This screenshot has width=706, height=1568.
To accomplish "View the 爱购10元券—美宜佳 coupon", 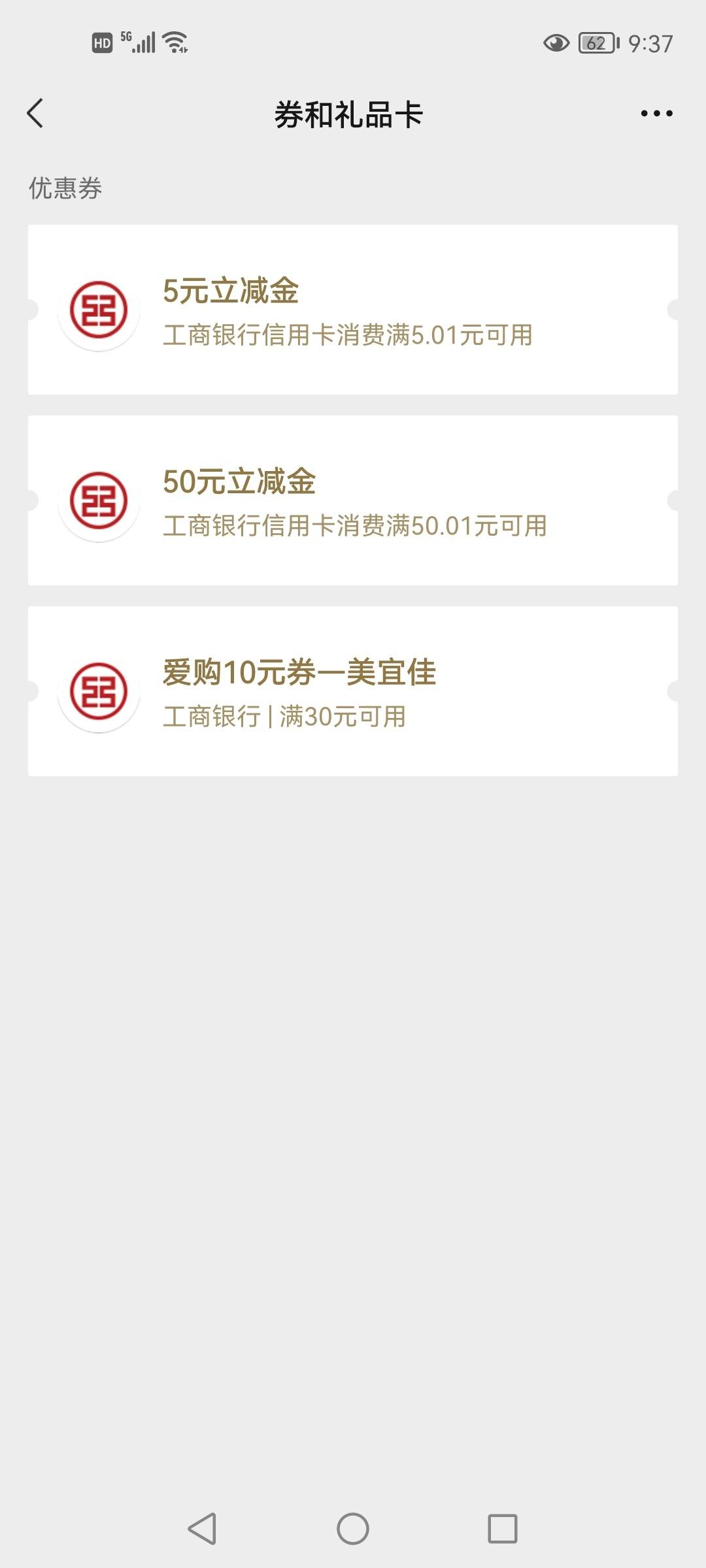I will [x=353, y=691].
